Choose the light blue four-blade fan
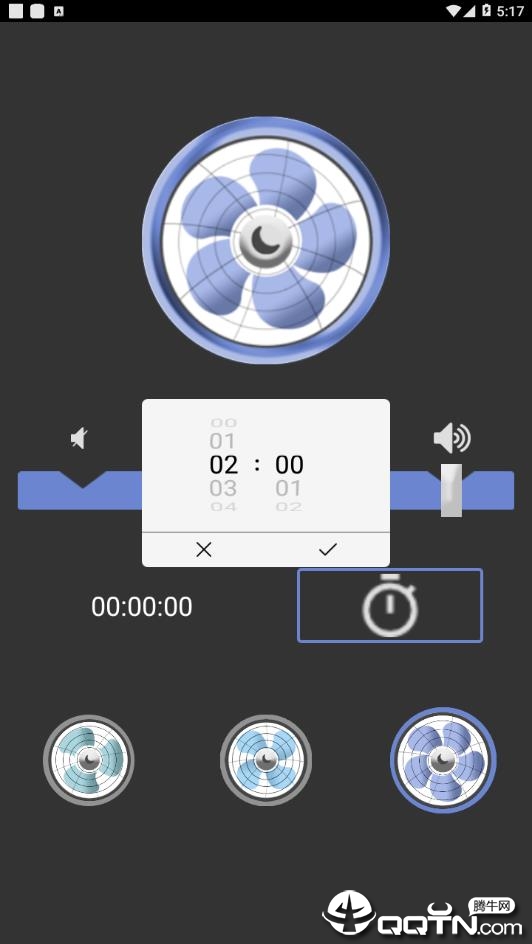The height and width of the screenshot is (944, 532). click(x=266, y=760)
